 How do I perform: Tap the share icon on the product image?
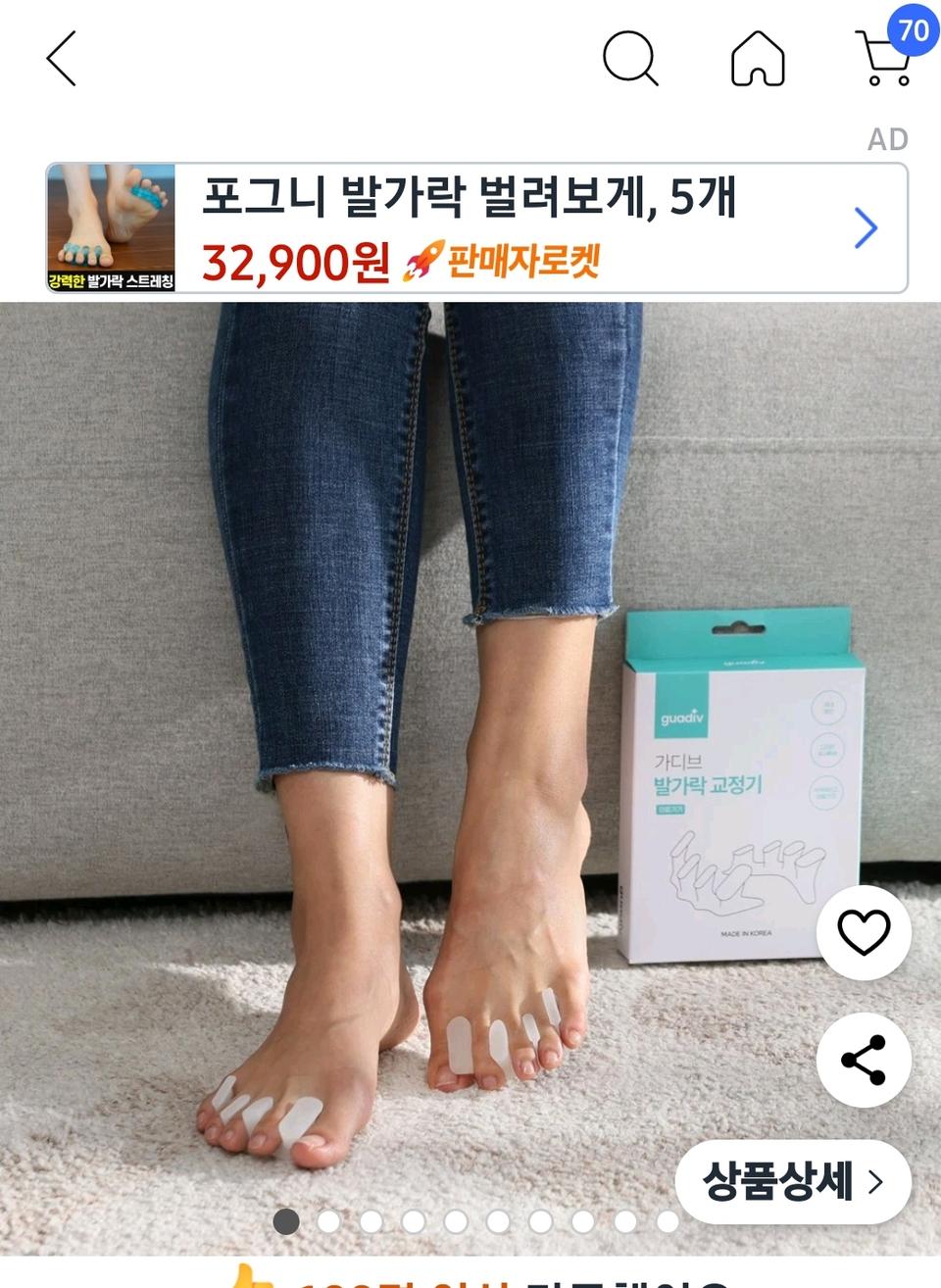tap(863, 1062)
